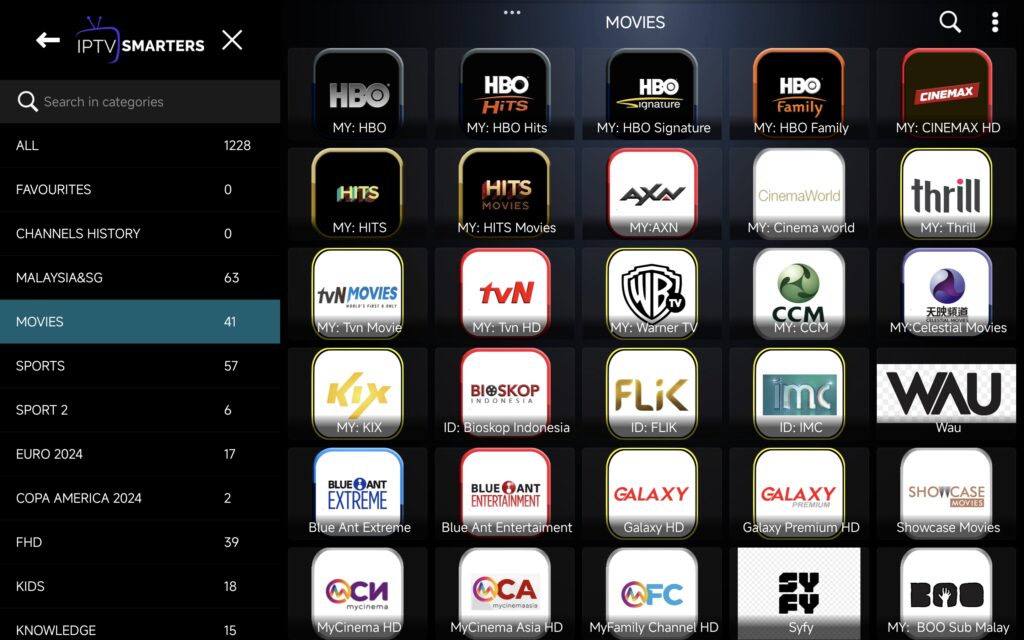The image size is (1024, 640).
Task: Open the Blue Ant Extreme channel
Action: 359,493
